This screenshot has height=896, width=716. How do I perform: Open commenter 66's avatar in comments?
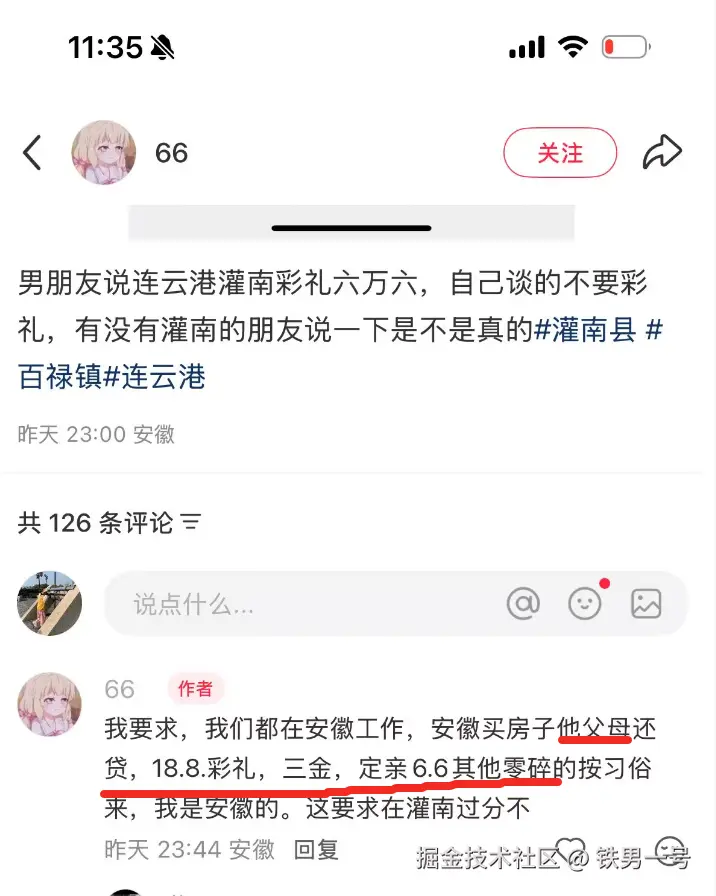[x=49, y=704]
